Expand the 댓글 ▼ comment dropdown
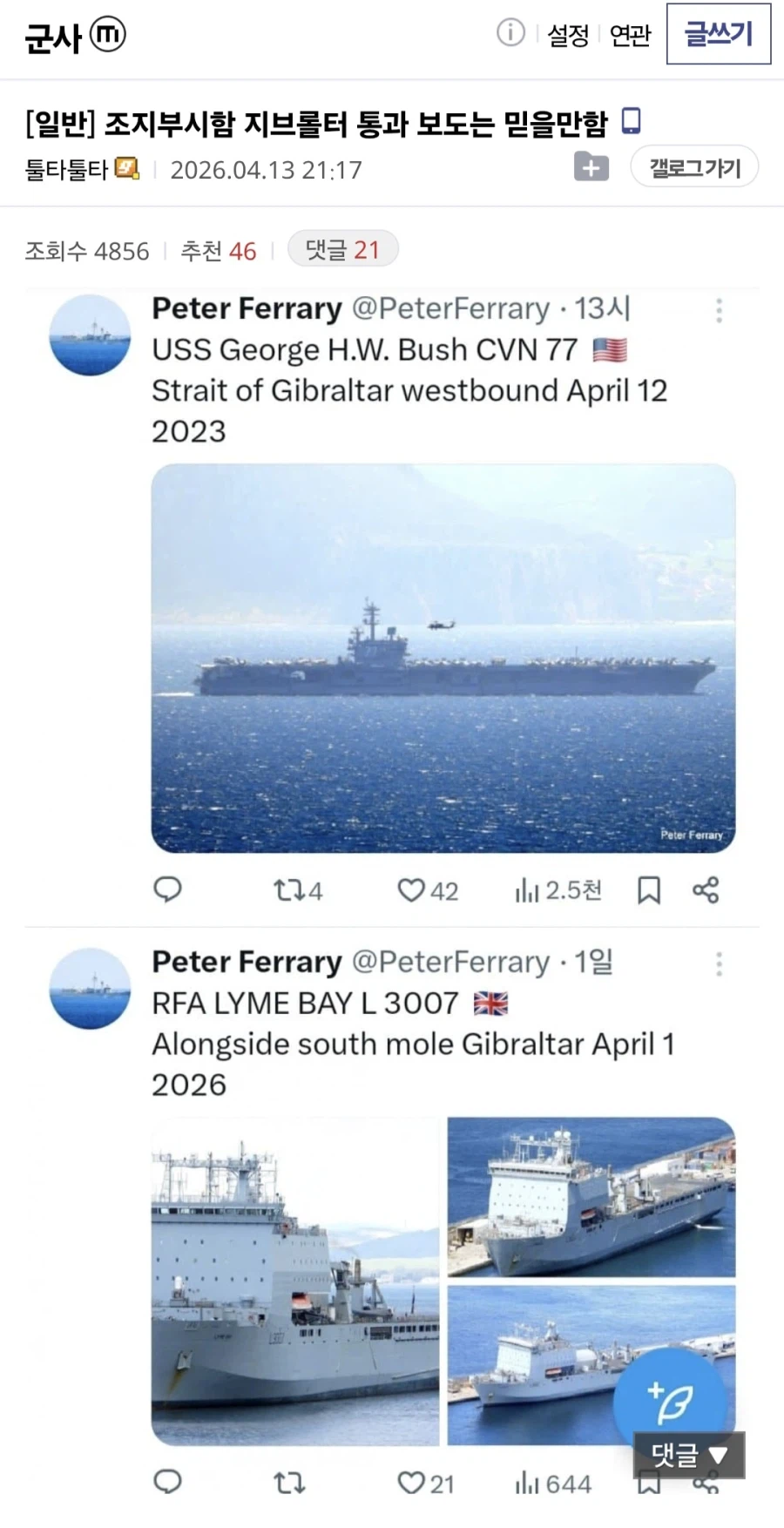 688,1454
